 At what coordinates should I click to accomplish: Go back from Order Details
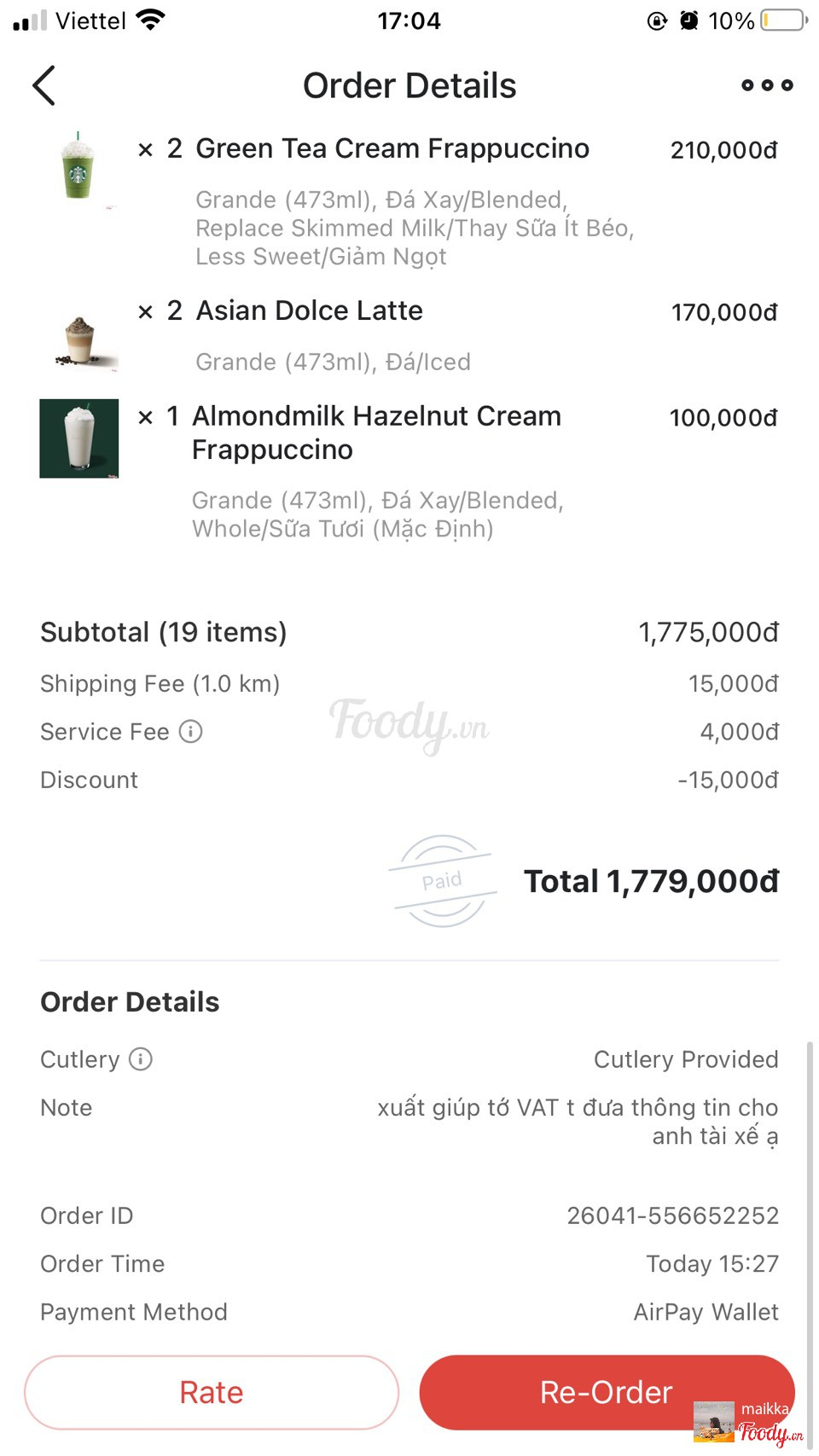pos(44,85)
